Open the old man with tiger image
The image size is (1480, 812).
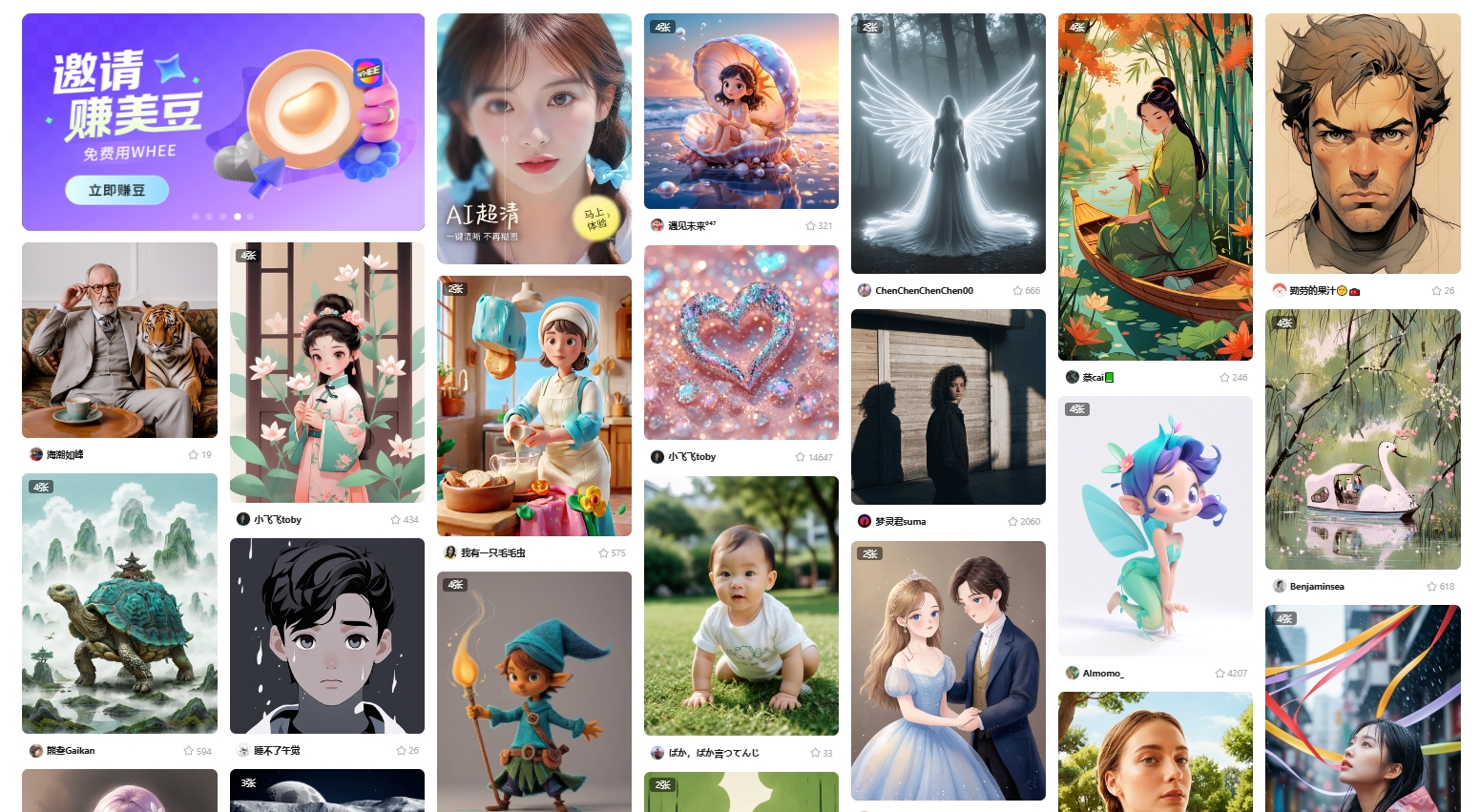click(119, 340)
